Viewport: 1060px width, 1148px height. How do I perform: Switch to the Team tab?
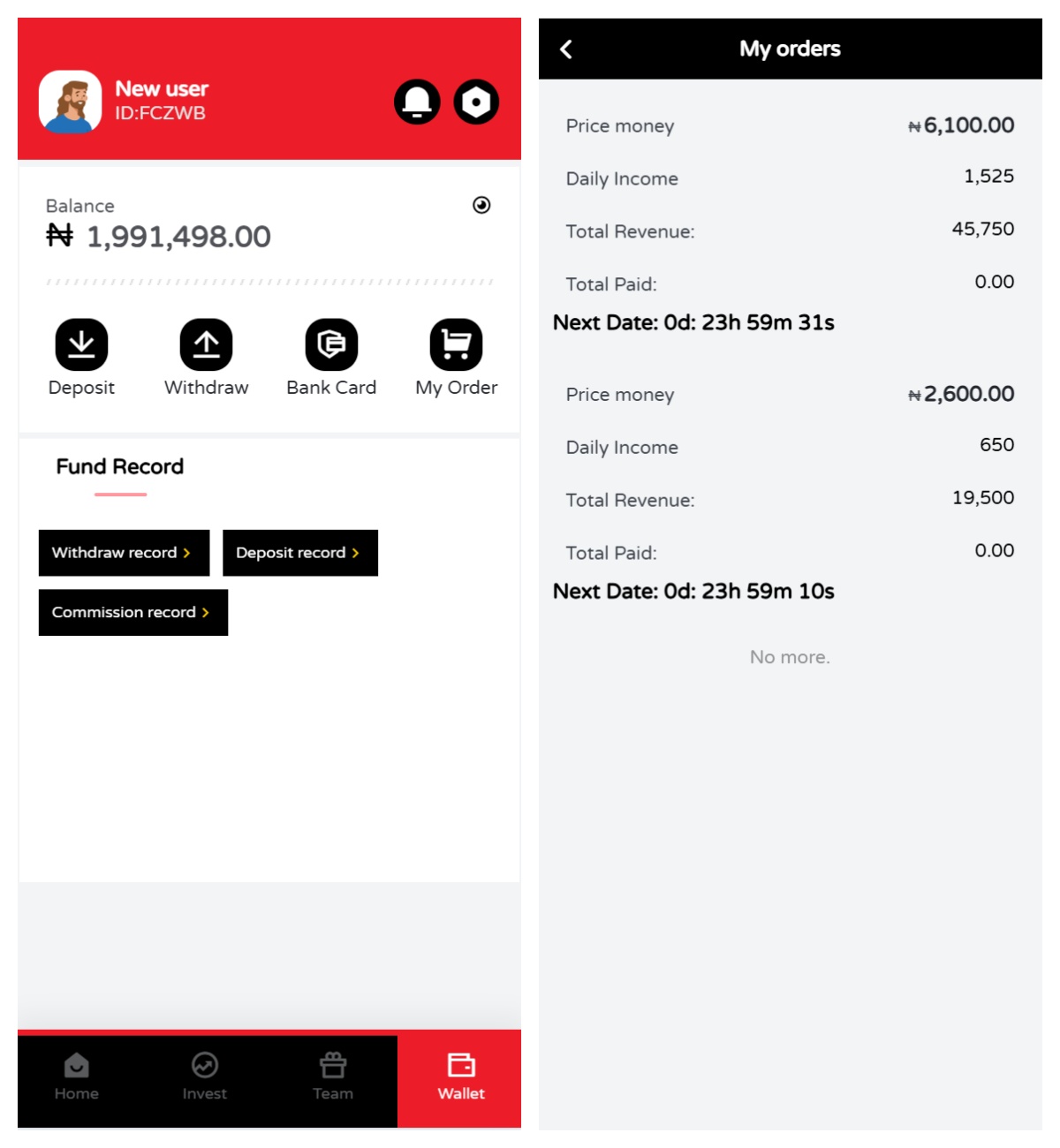pos(333,1077)
